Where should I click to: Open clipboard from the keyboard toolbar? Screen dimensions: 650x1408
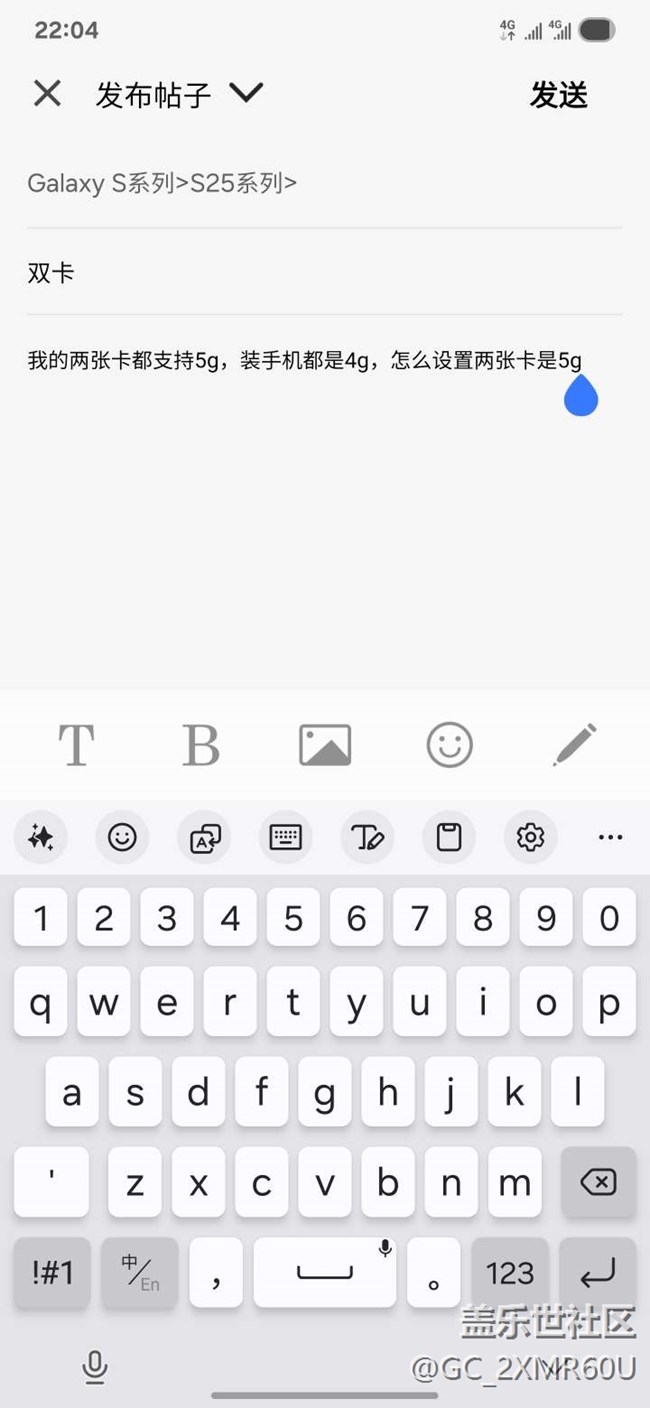tap(449, 837)
